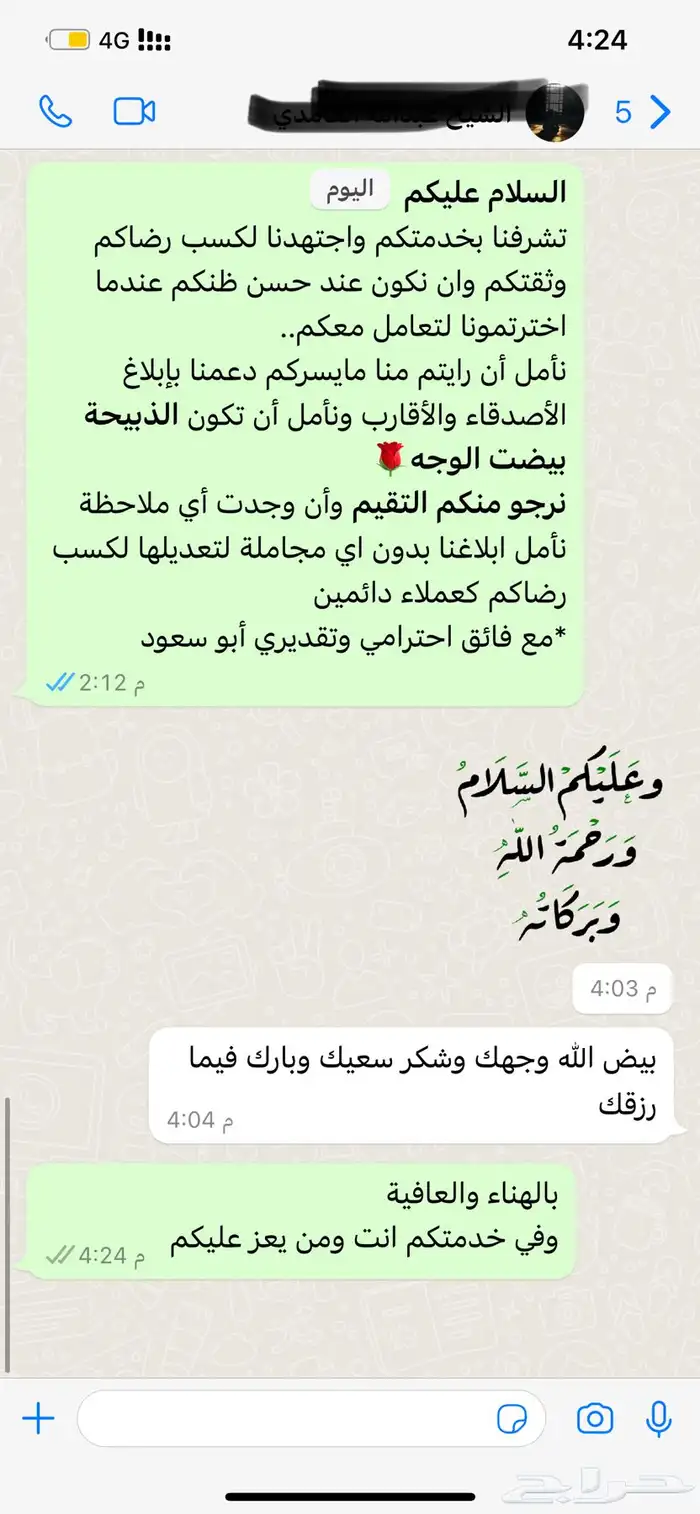Open the sticker picker in the input field
This screenshot has height=1514, width=700.
pos(512,1418)
